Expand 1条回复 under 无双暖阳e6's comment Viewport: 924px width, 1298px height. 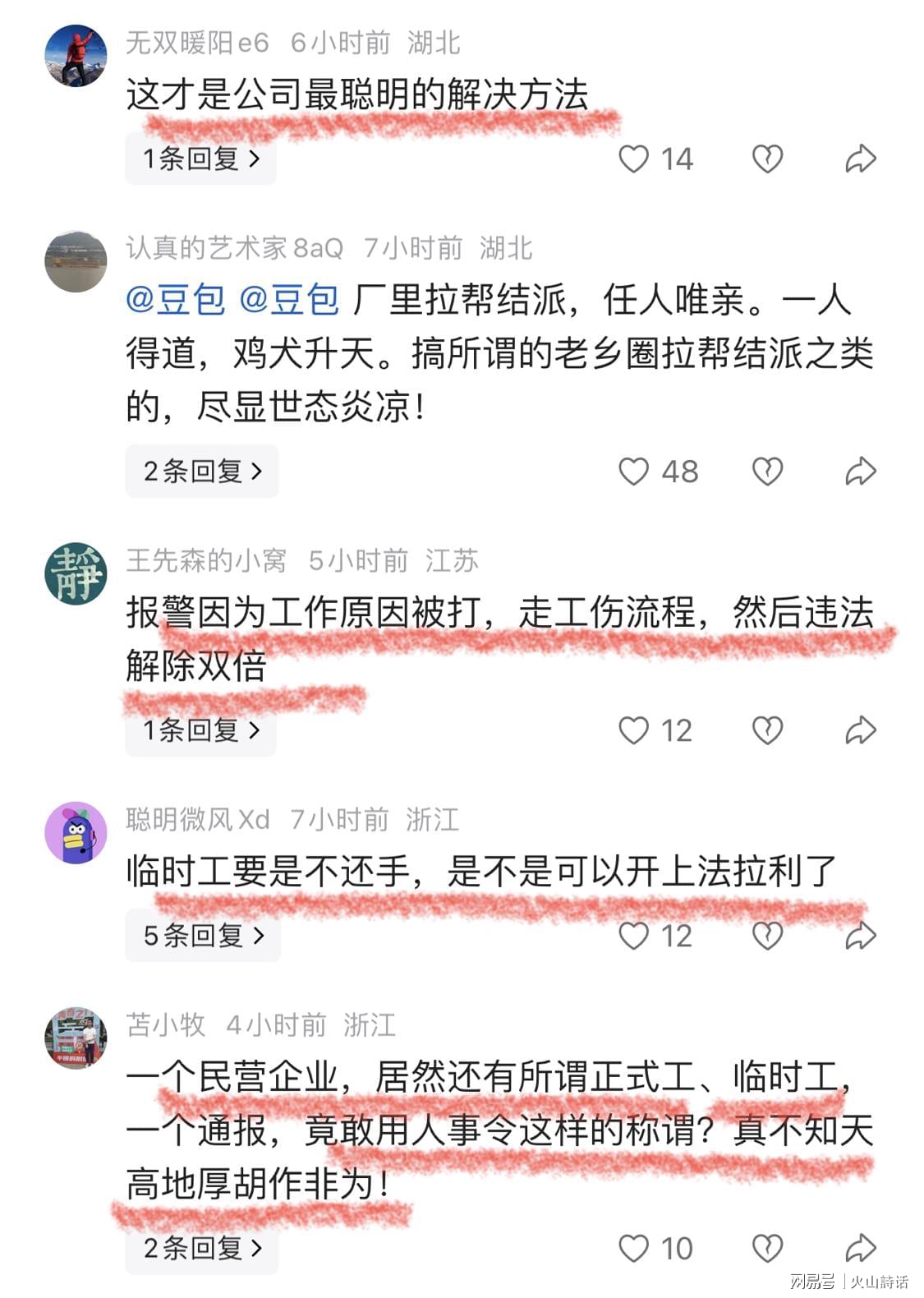coord(200,159)
